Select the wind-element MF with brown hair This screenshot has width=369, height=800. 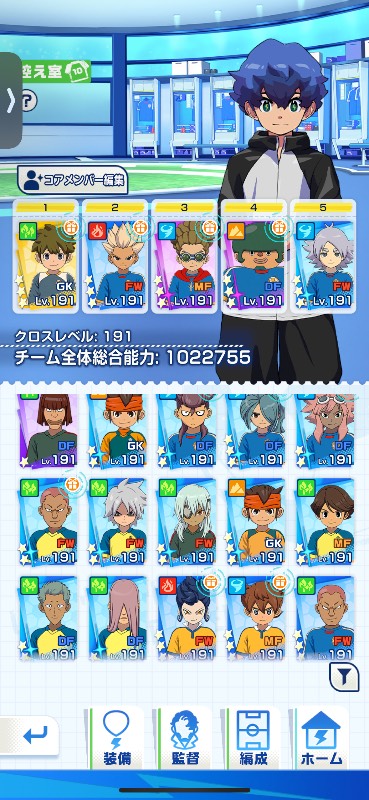tap(255, 619)
